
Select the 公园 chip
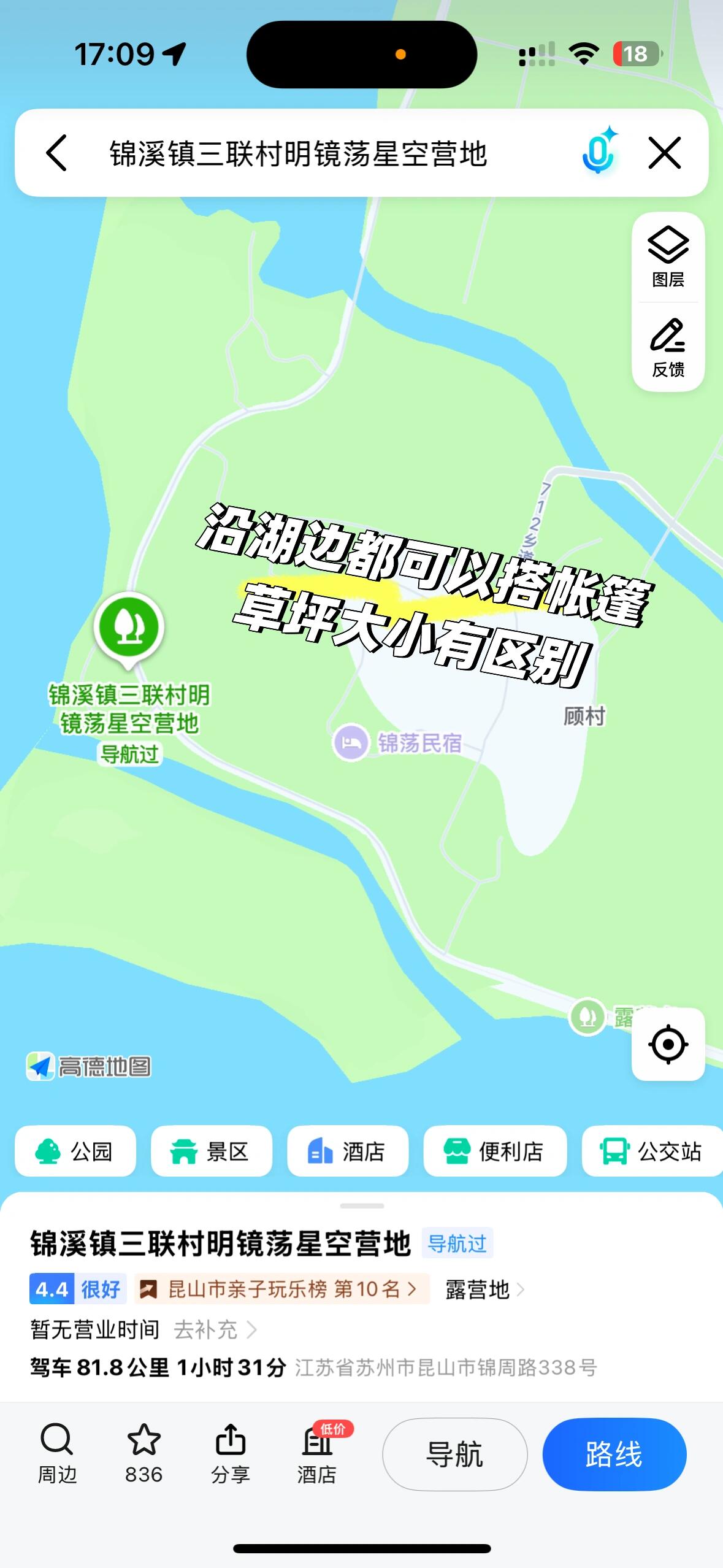(75, 1151)
